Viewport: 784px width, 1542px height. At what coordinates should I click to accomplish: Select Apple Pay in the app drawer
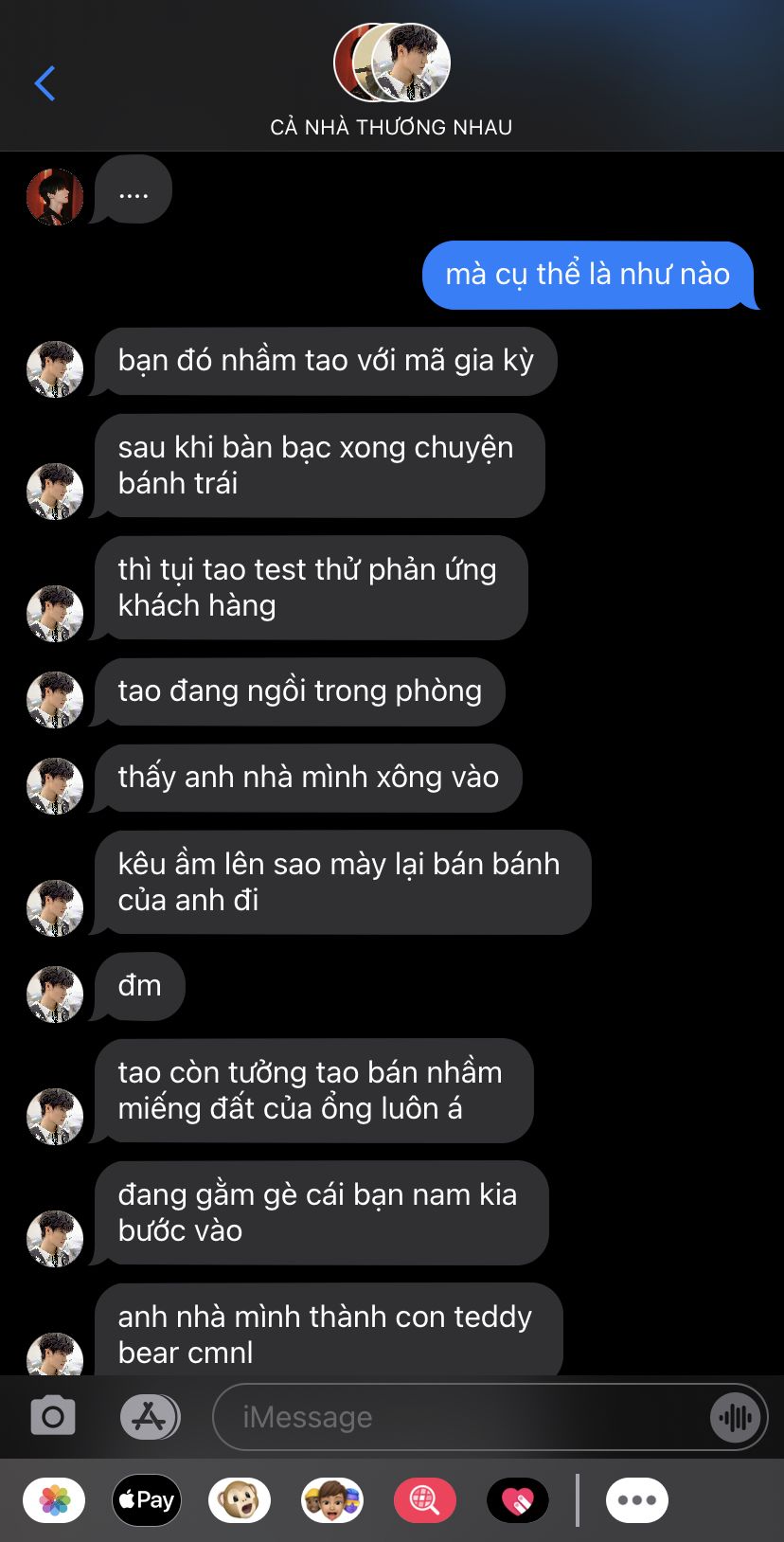pyautogui.click(x=146, y=1500)
